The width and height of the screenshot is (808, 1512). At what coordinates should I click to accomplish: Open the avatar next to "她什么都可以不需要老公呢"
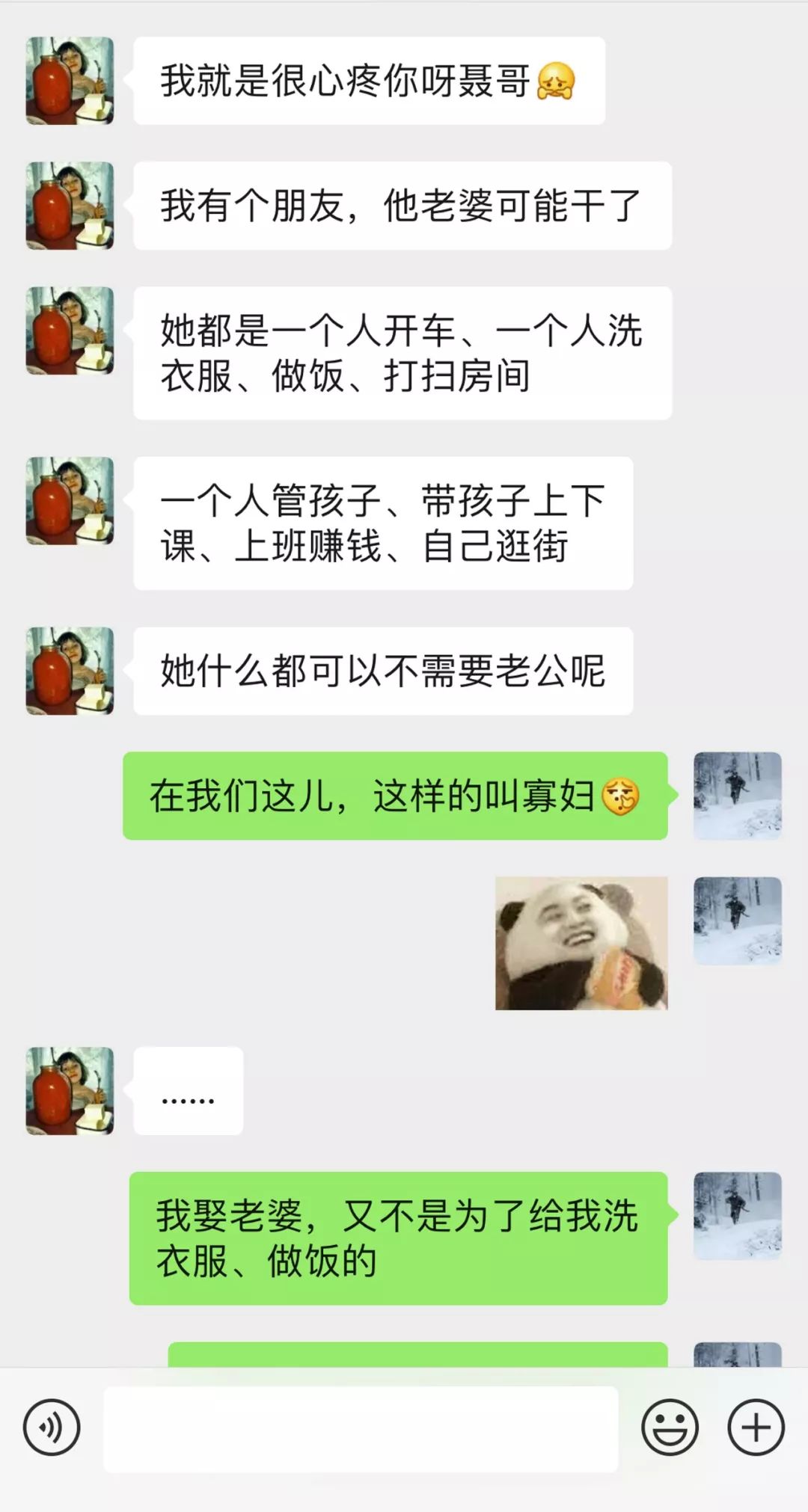point(70,671)
